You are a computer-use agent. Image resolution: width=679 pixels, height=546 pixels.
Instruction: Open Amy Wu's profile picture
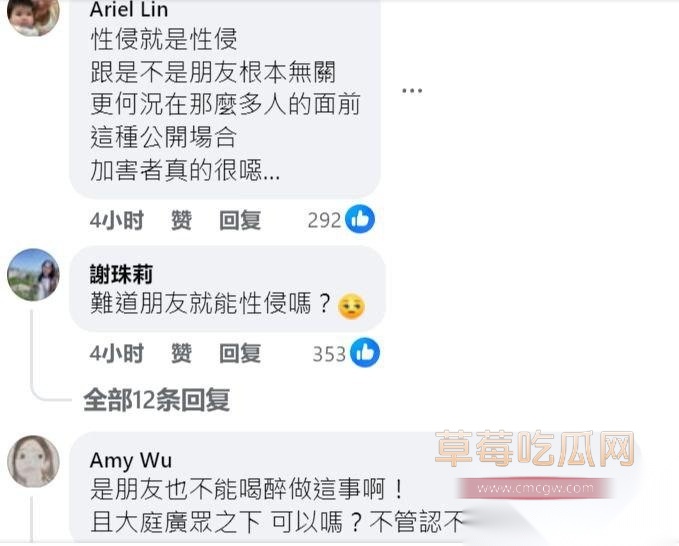(x=33, y=462)
